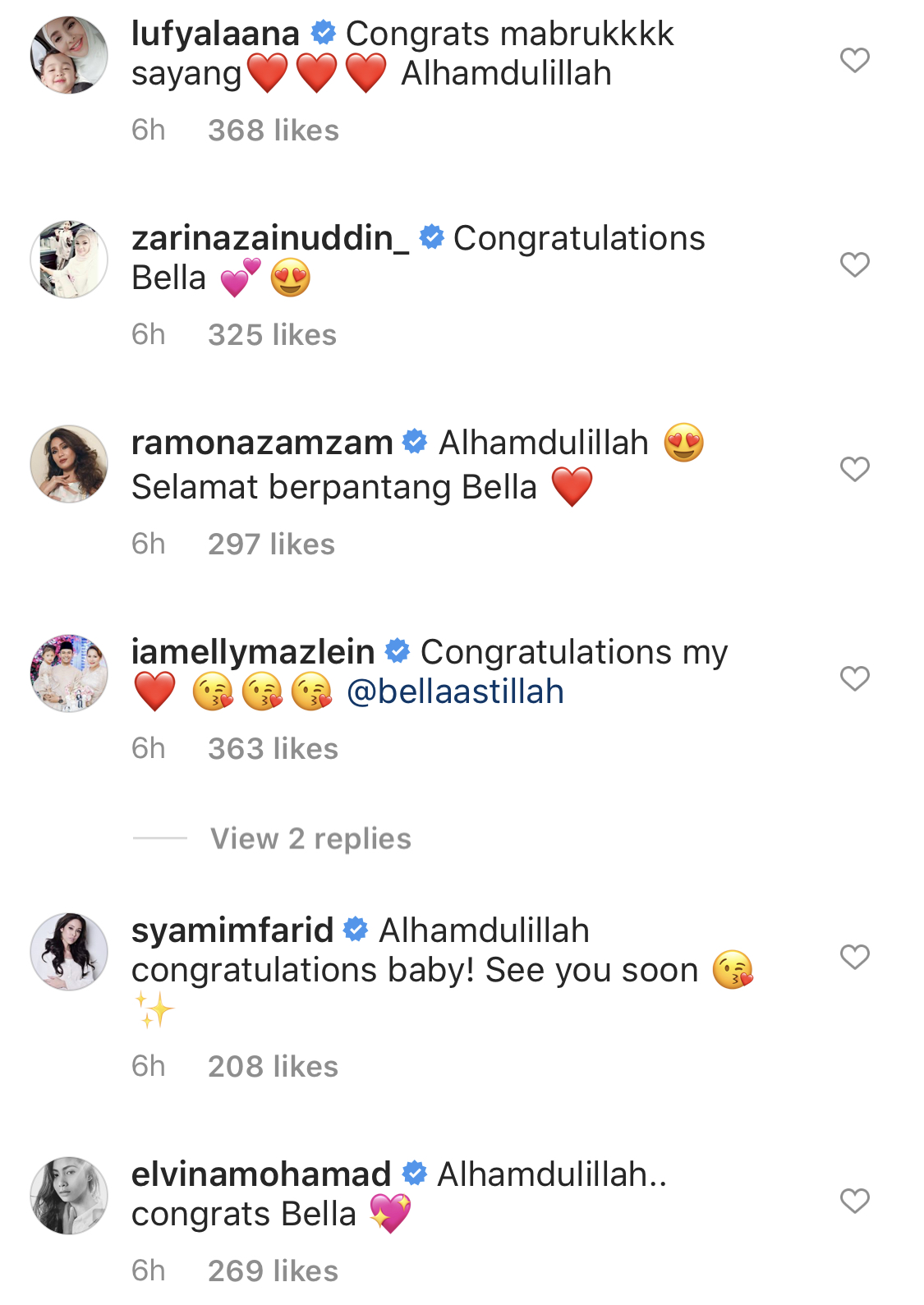The height and width of the screenshot is (1305, 924).
Task: Open zarinazainuddin_ username profile
Action: click(270, 238)
